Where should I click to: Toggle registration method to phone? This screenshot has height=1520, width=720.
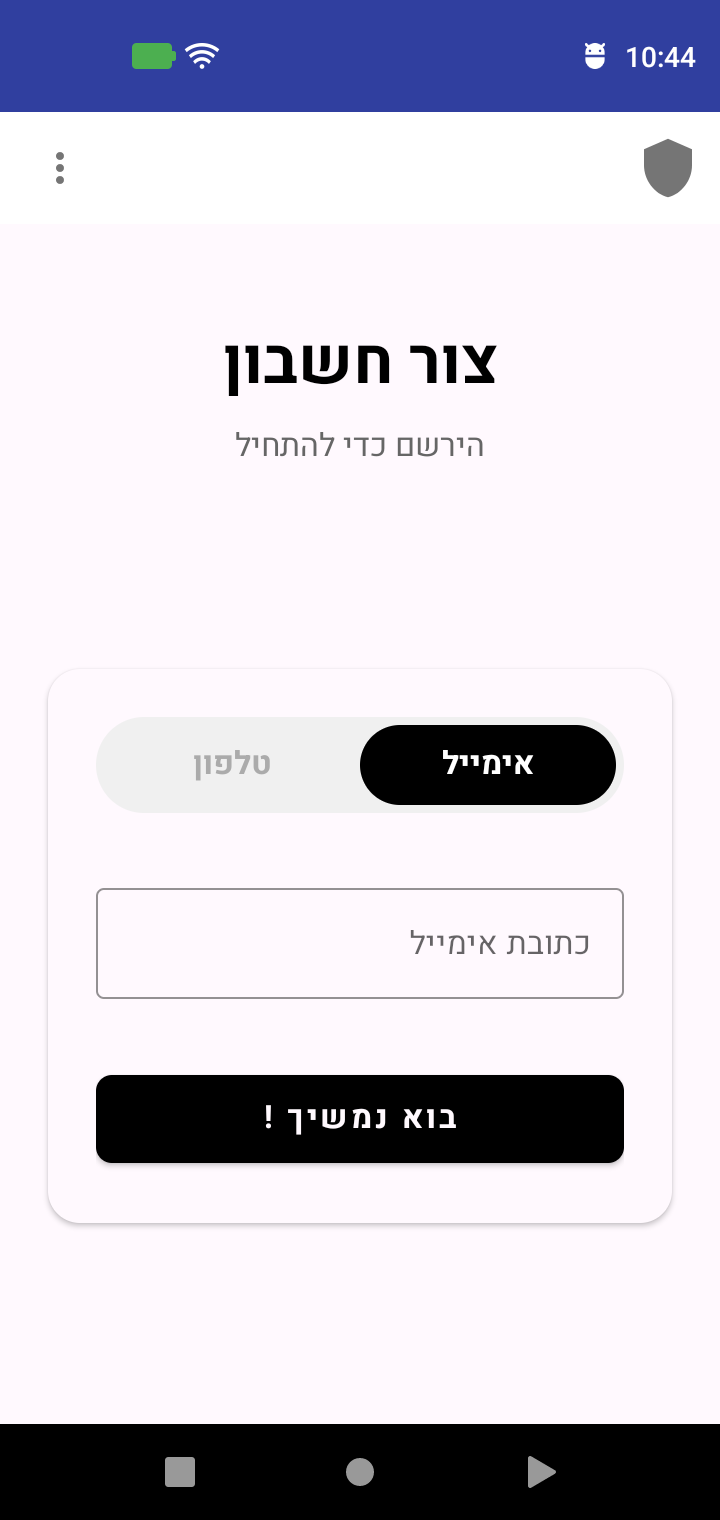(232, 764)
